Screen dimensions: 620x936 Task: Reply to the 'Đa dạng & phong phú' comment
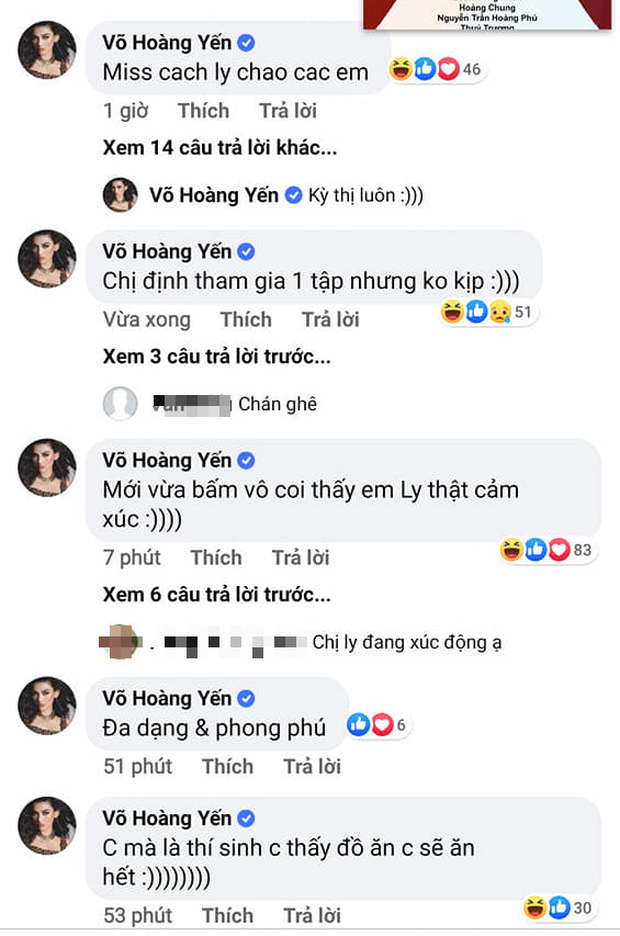pos(312,767)
